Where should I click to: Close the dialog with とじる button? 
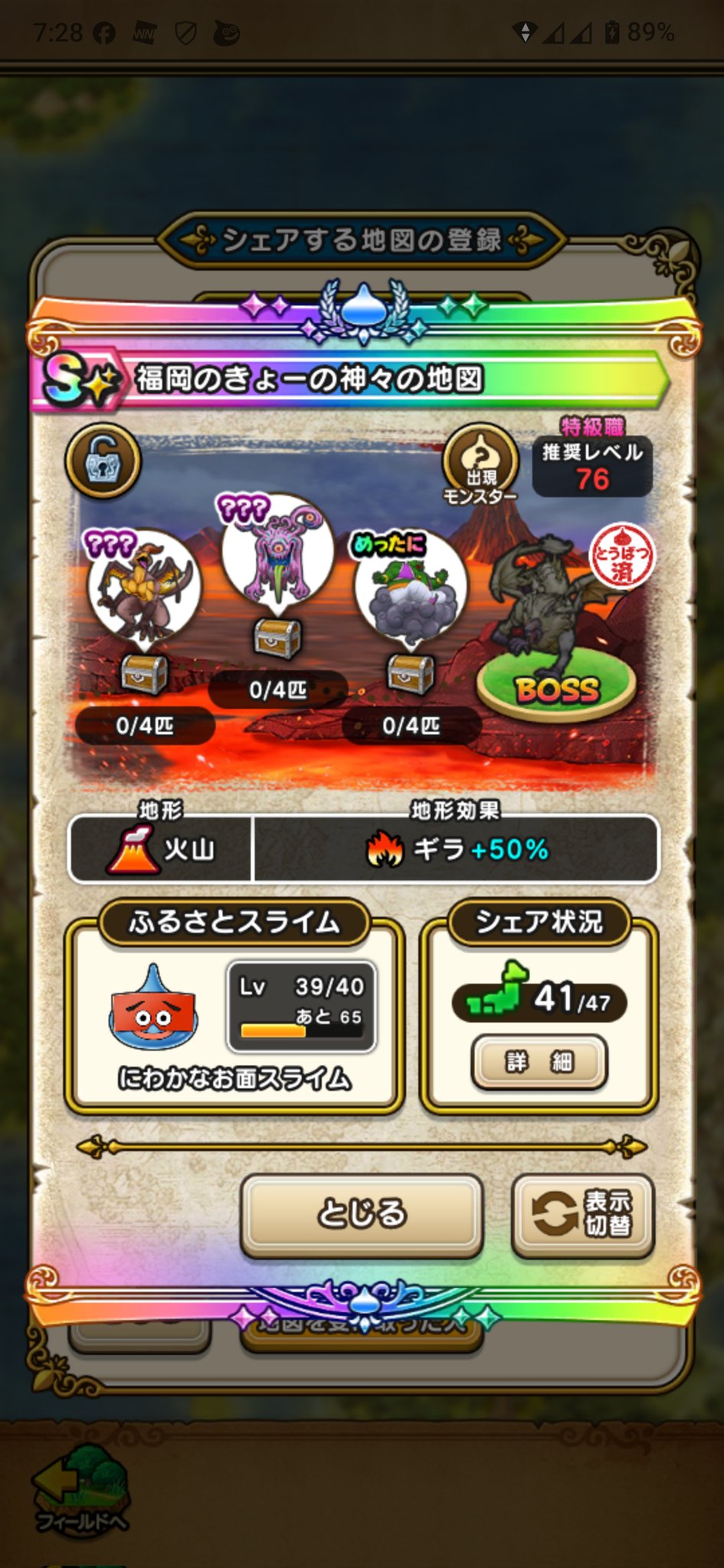[361, 1214]
